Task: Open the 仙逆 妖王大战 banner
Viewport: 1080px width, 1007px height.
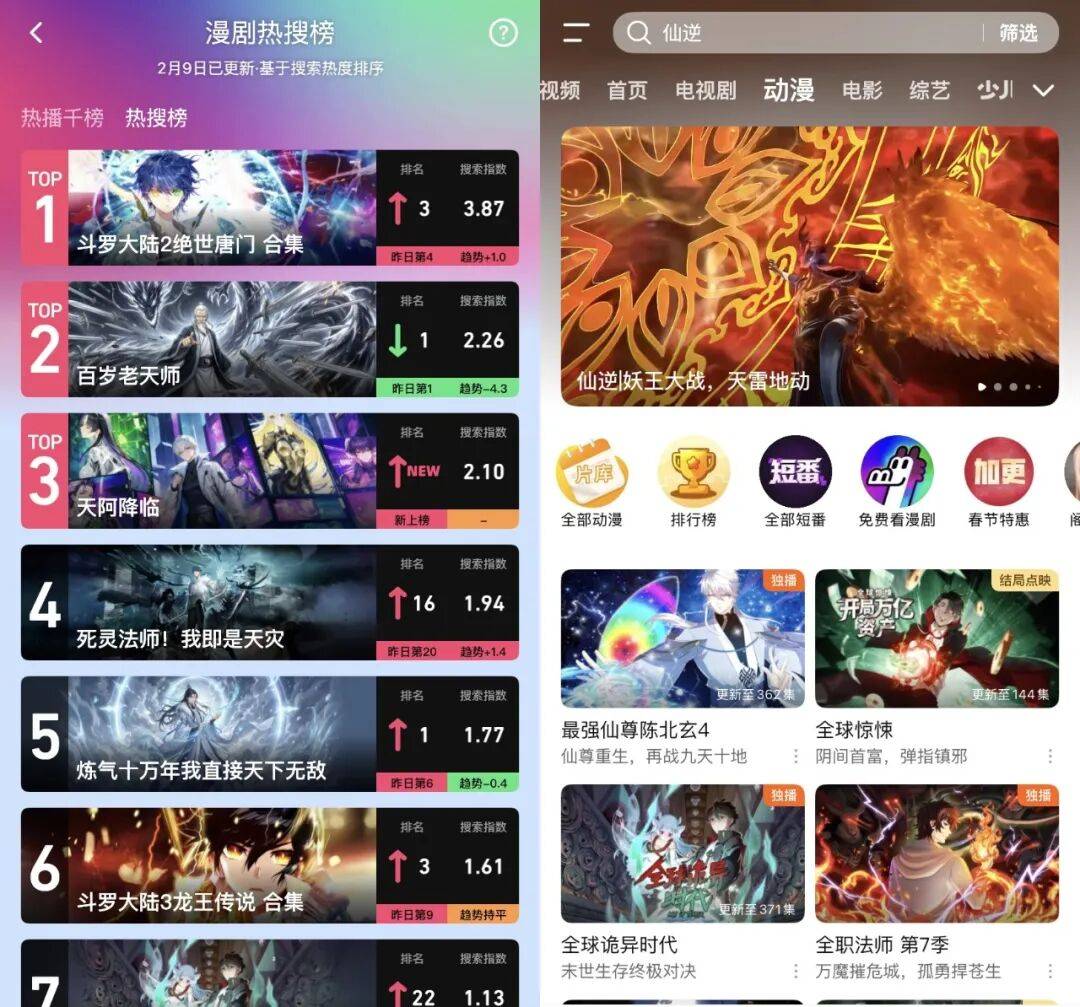Action: tap(809, 266)
